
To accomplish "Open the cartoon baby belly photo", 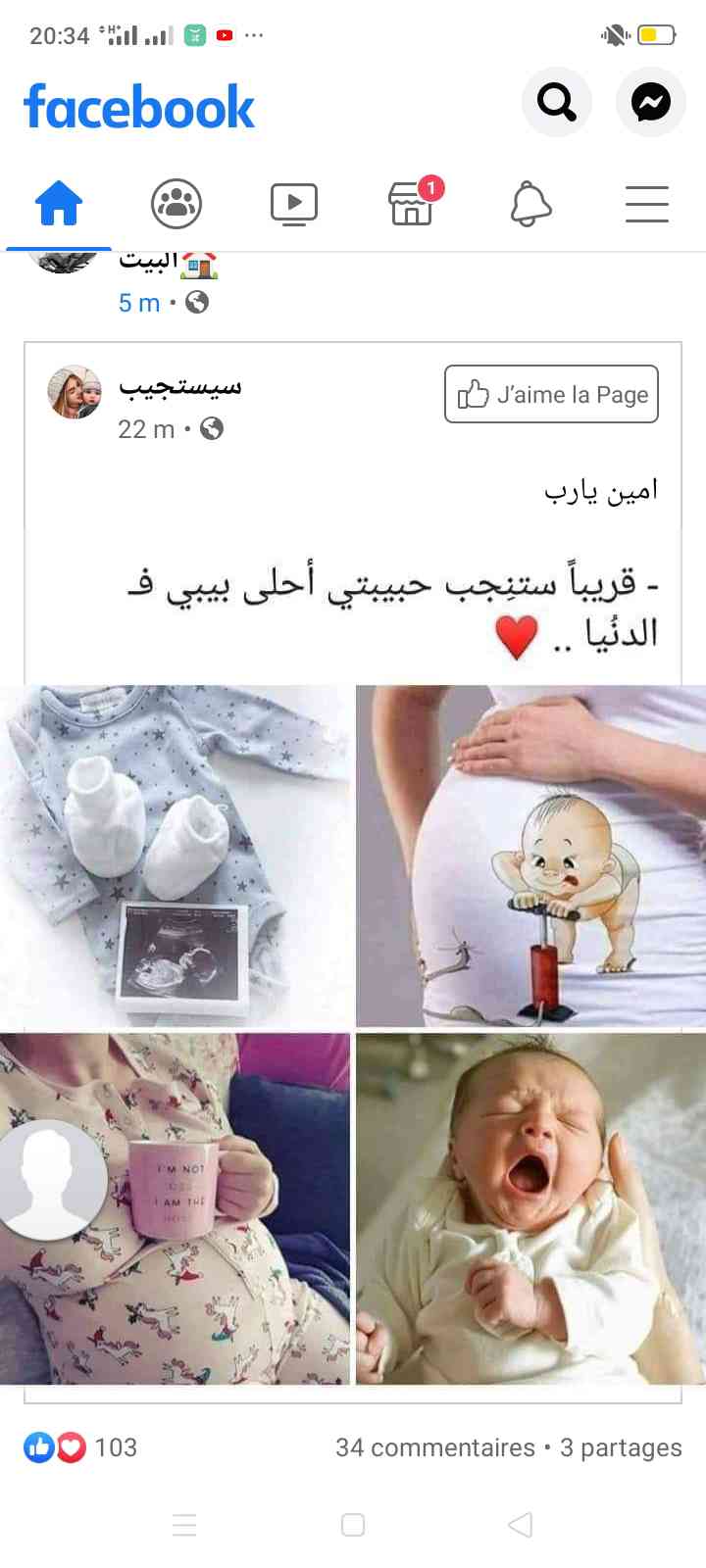I will tap(530, 856).
